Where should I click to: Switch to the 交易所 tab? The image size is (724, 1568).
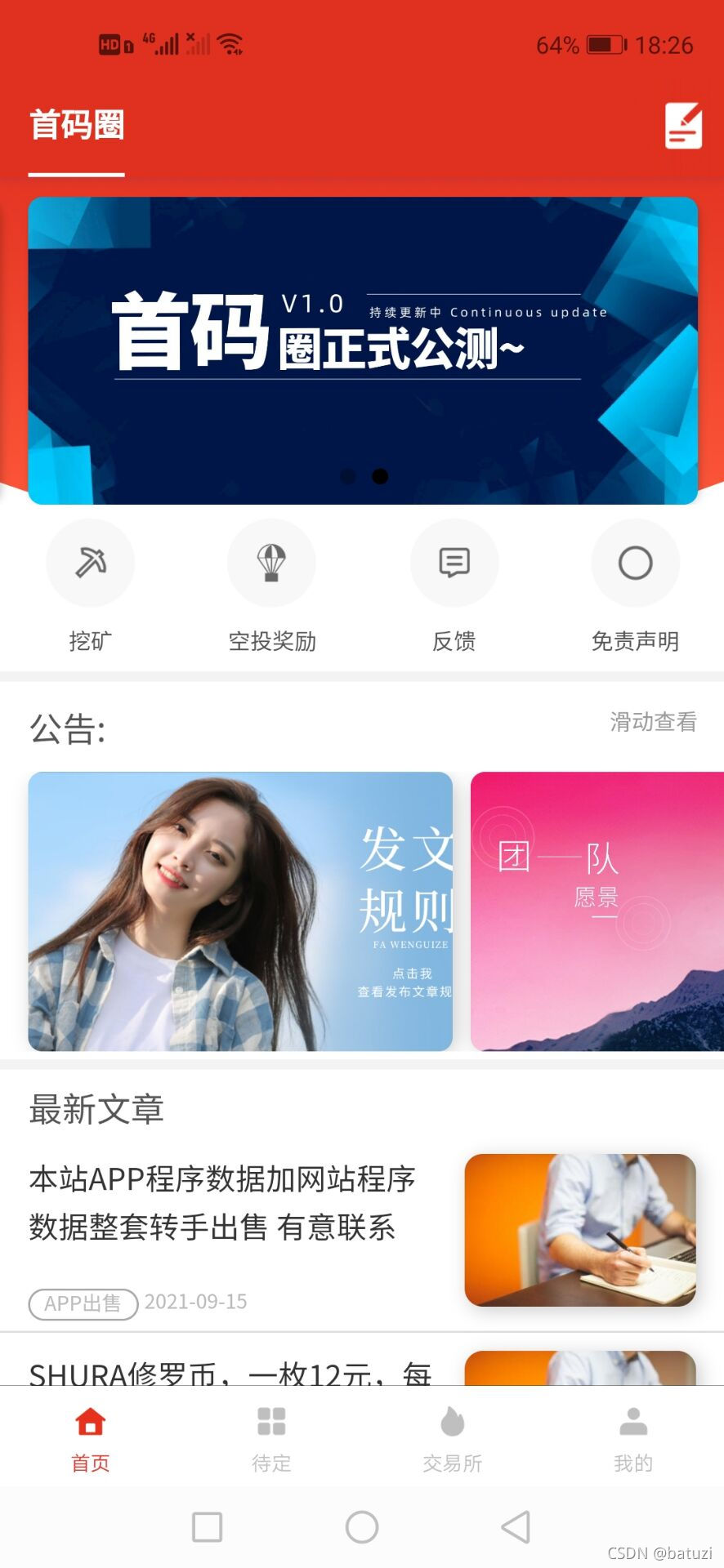(452, 1438)
